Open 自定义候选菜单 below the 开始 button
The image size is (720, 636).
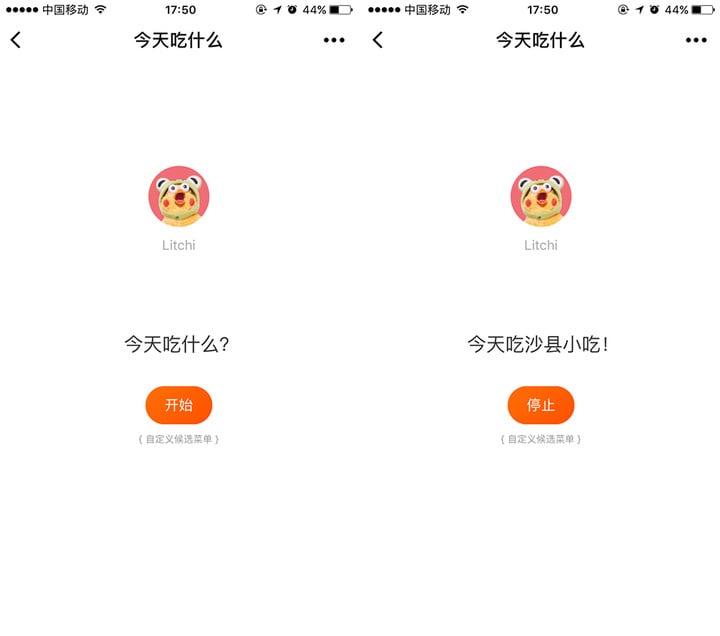pos(179,439)
